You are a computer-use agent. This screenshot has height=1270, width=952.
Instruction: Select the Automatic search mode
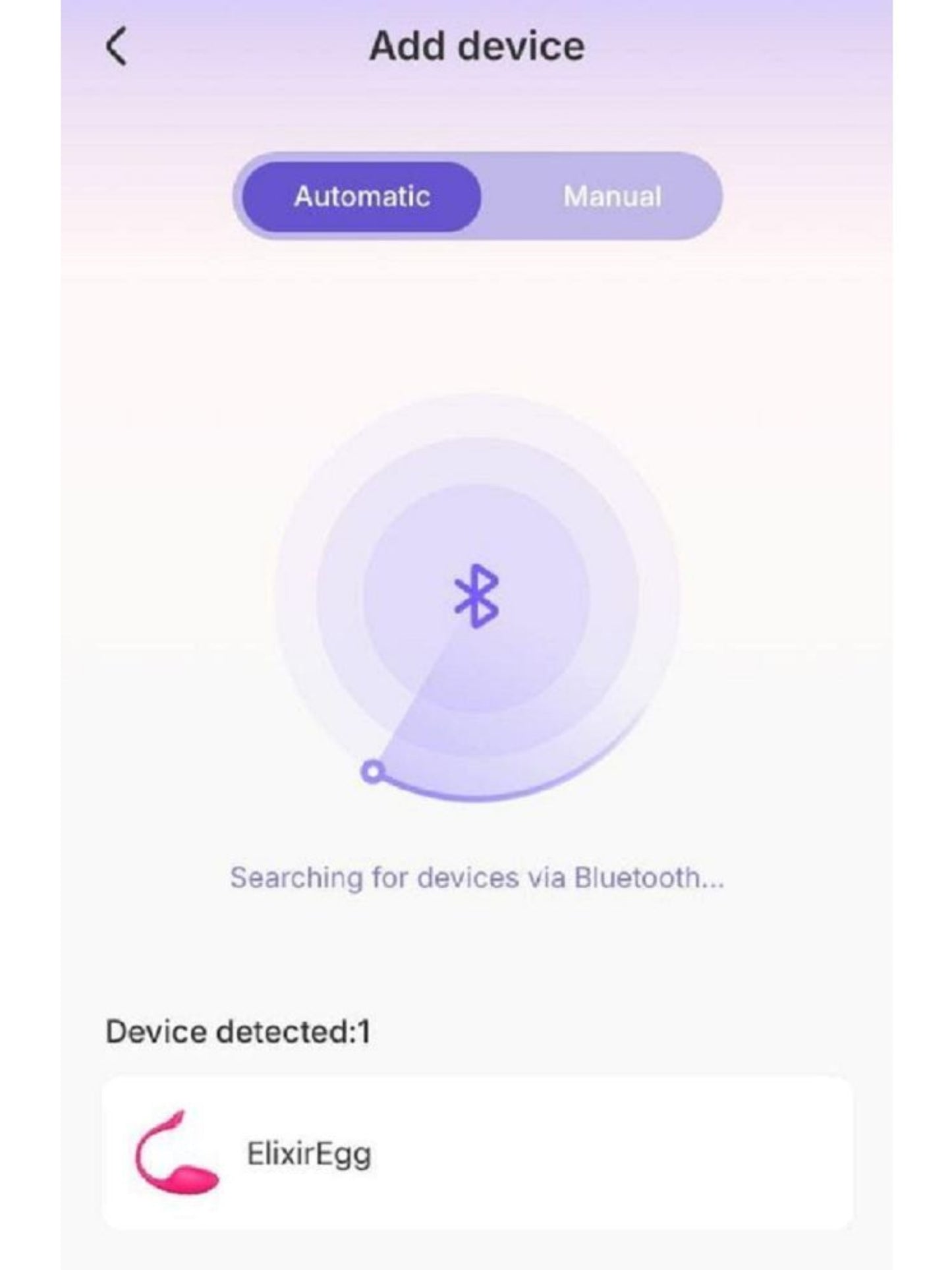click(362, 196)
